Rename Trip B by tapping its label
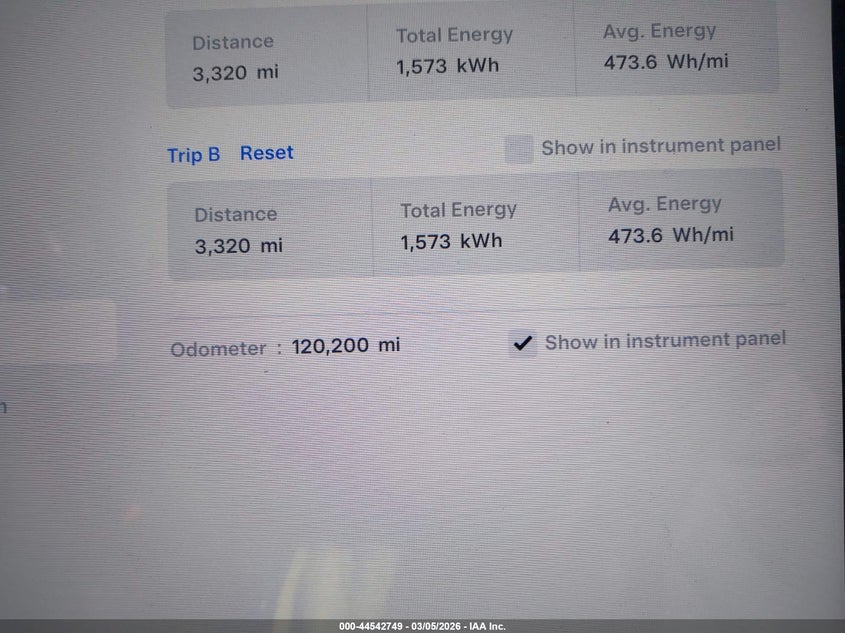 pos(193,155)
